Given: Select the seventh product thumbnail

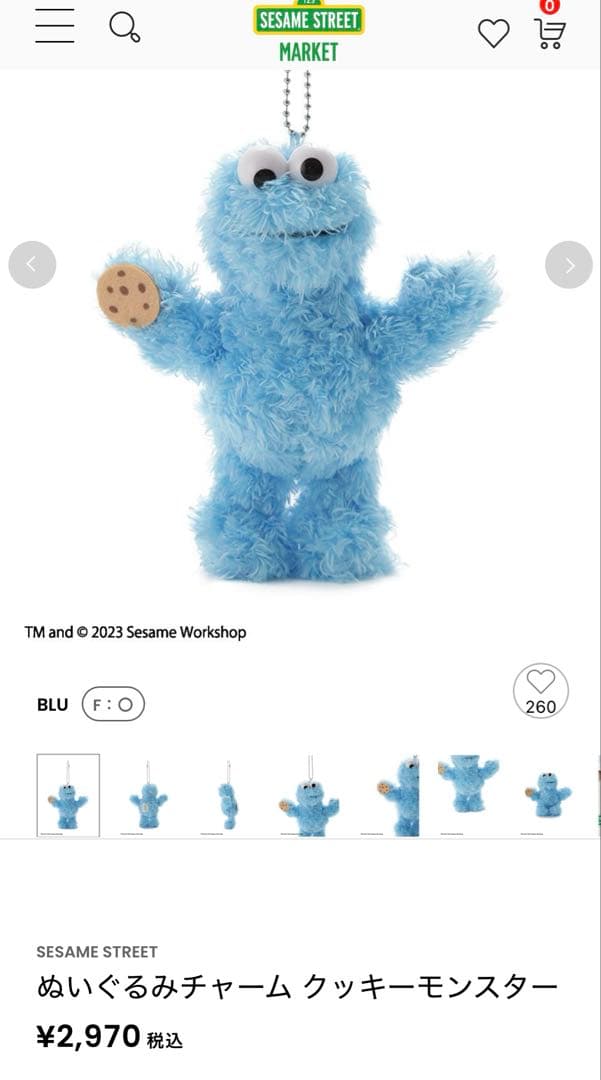Looking at the screenshot, I should pos(548,795).
